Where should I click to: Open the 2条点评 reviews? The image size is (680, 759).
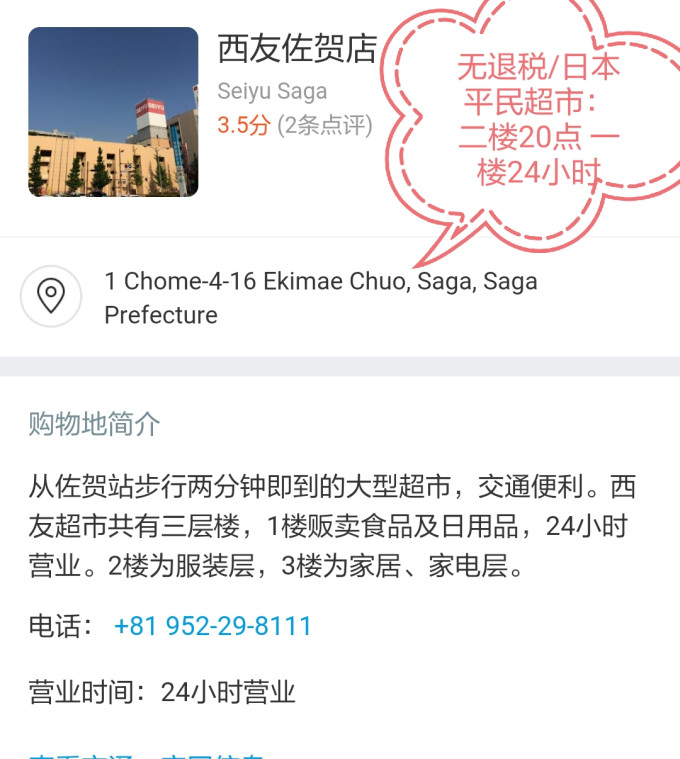(x=325, y=126)
